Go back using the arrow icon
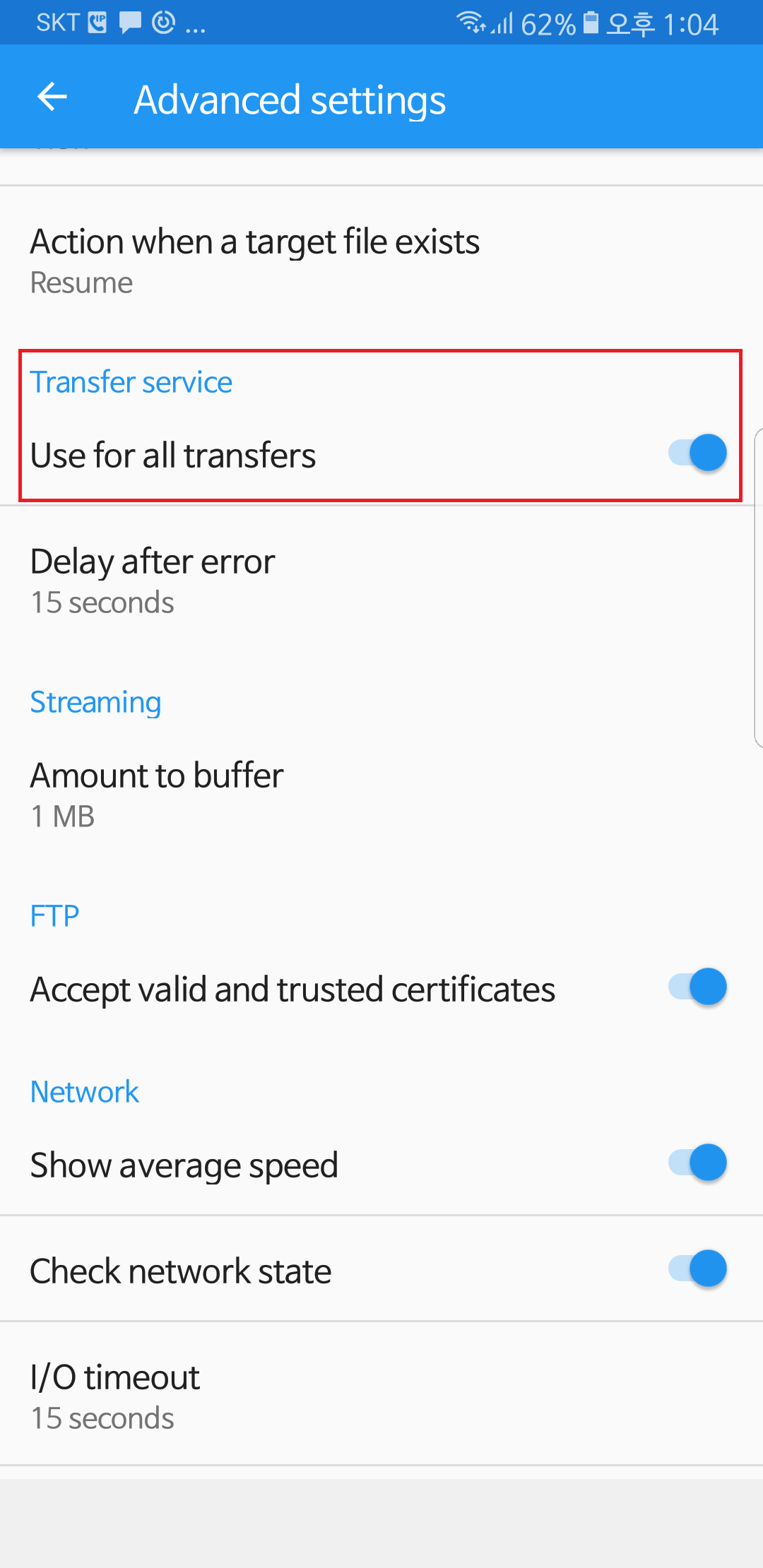This screenshot has height=1568, width=763. click(52, 97)
